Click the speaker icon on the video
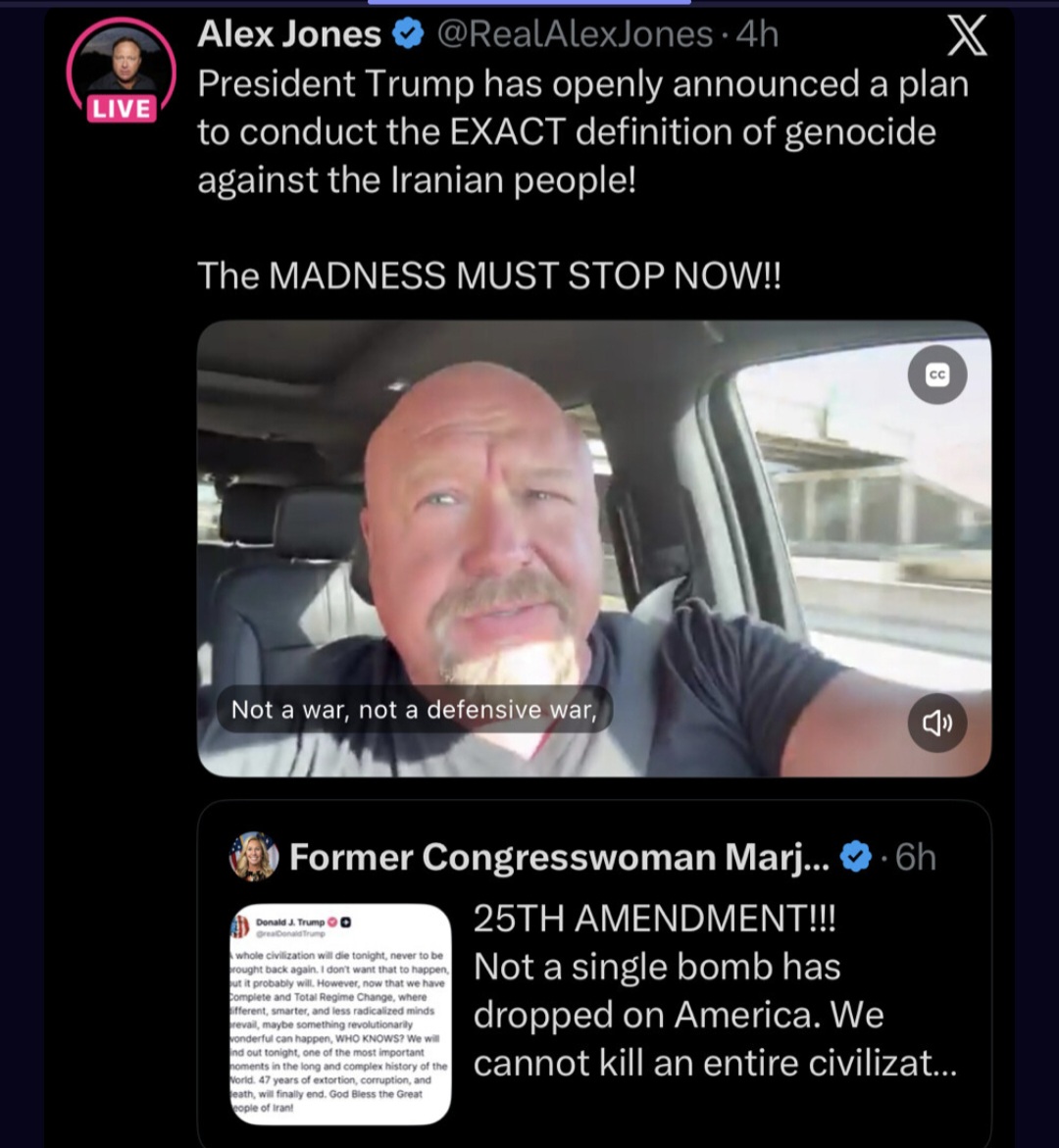The image size is (1059, 1148). [x=937, y=724]
